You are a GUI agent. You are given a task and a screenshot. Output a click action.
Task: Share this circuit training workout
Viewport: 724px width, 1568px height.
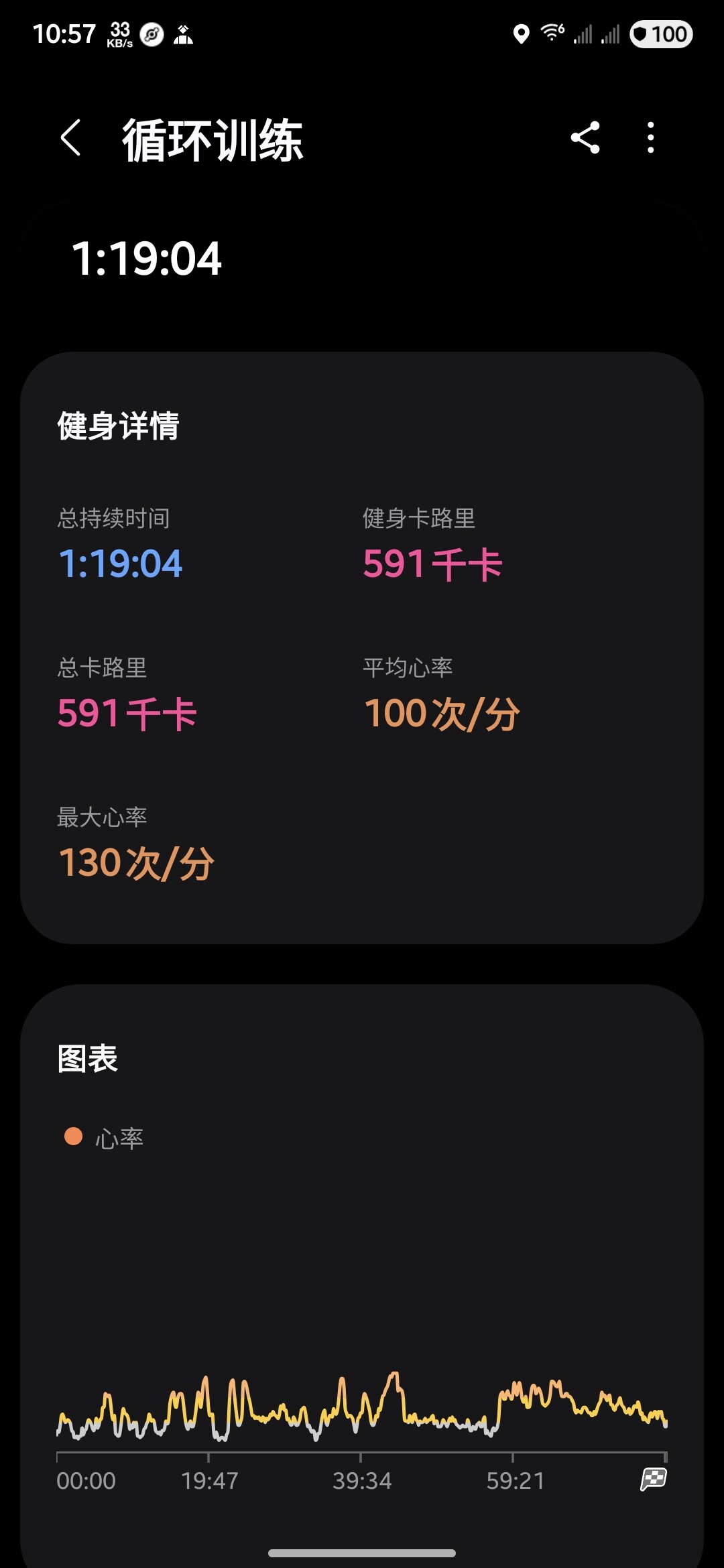pos(585,138)
